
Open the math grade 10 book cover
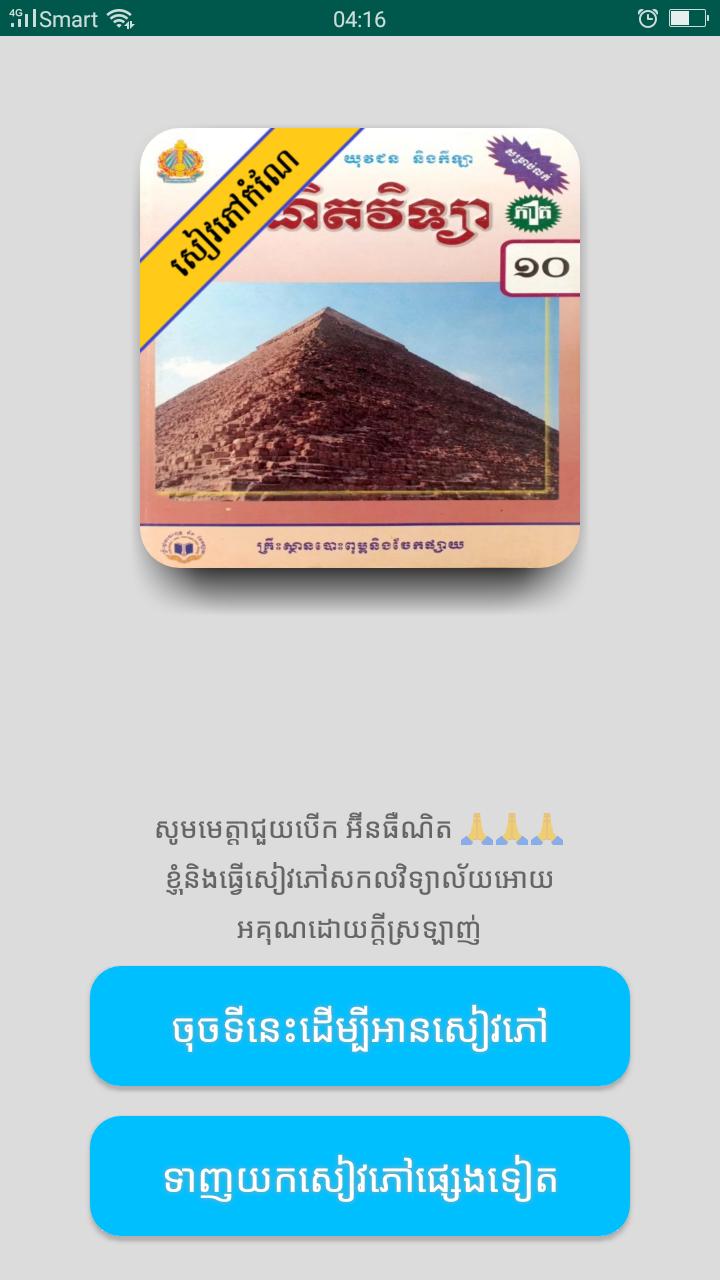click(x=360, y=348)
